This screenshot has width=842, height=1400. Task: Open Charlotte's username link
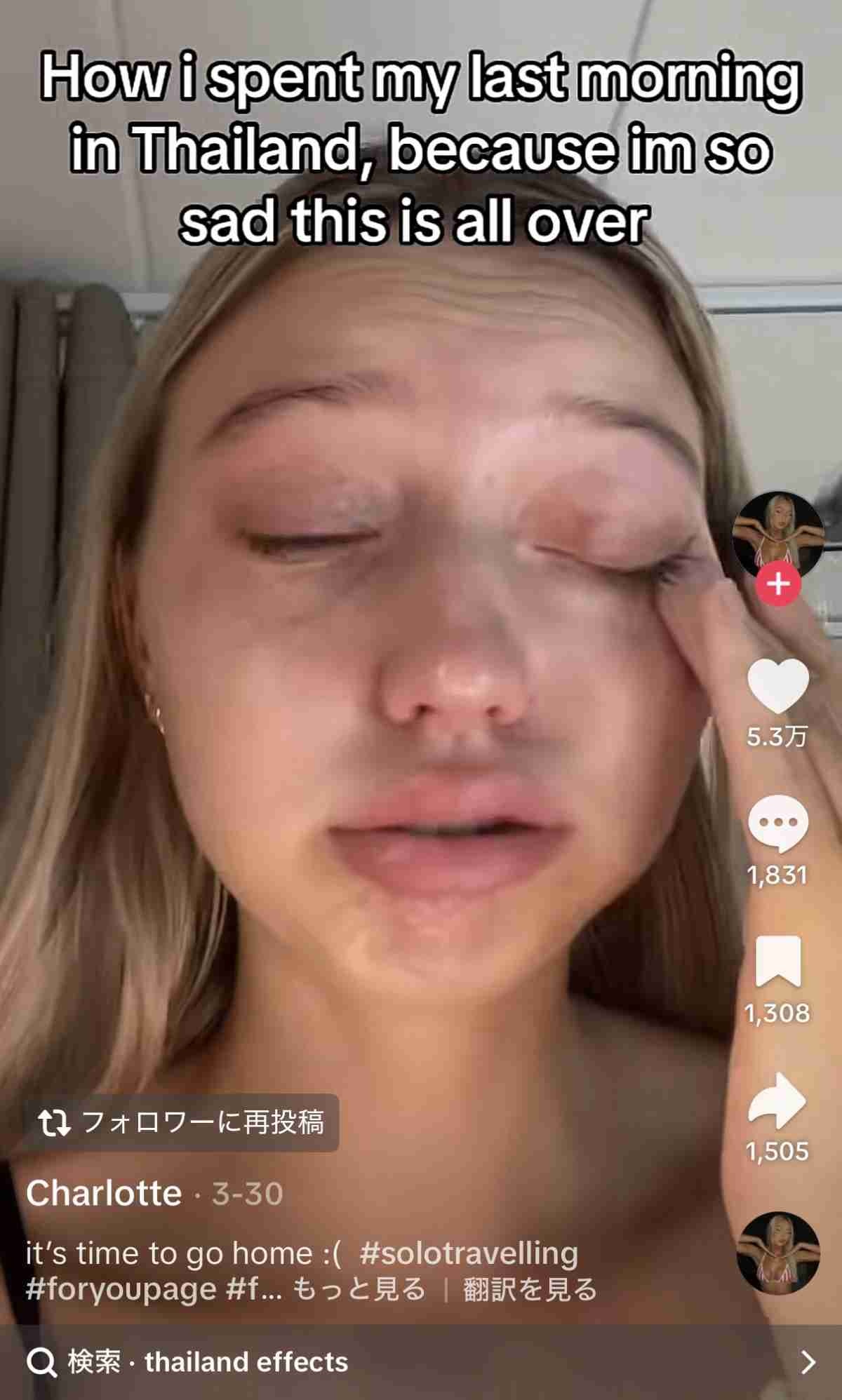pyautogui.click(x=104, y=1193)
